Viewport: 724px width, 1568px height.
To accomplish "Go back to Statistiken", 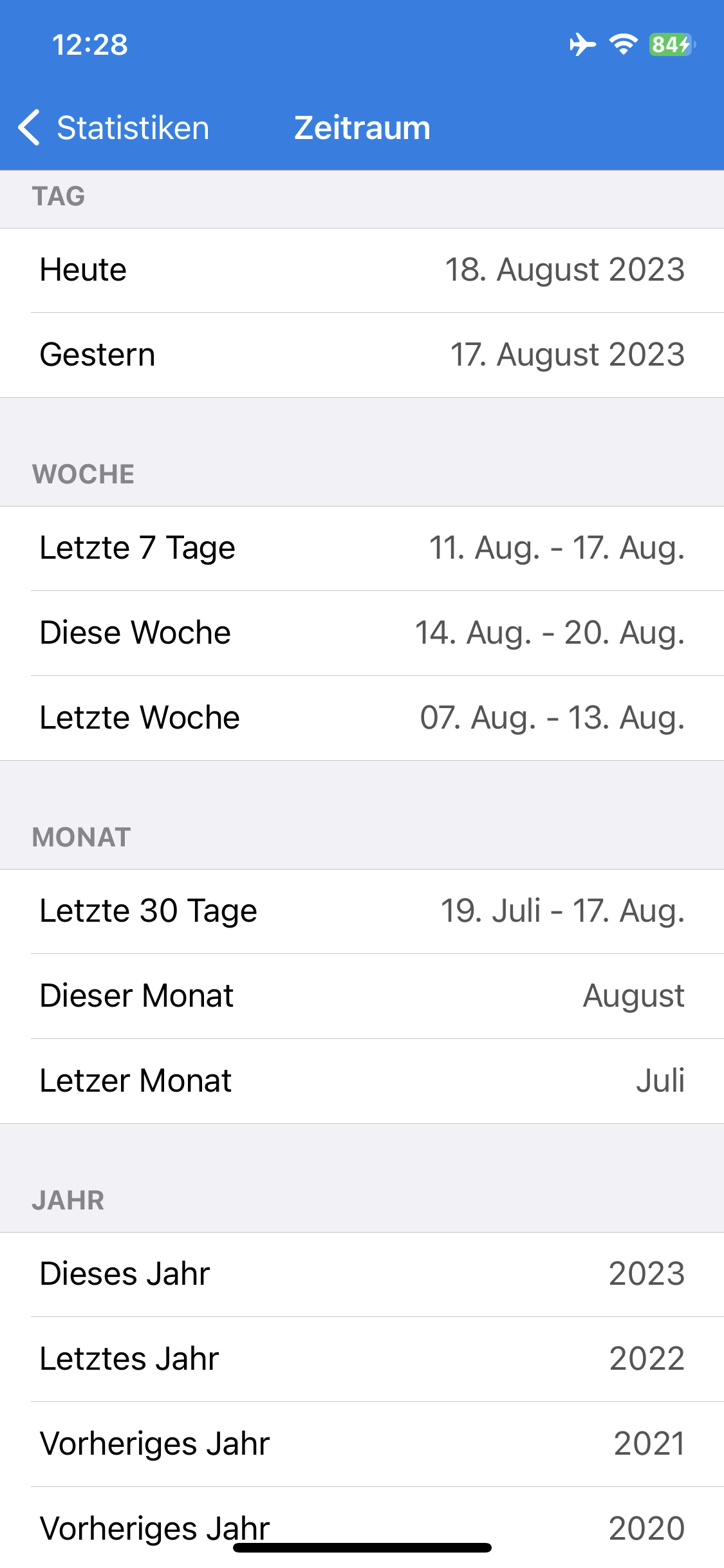I will 114,127.
